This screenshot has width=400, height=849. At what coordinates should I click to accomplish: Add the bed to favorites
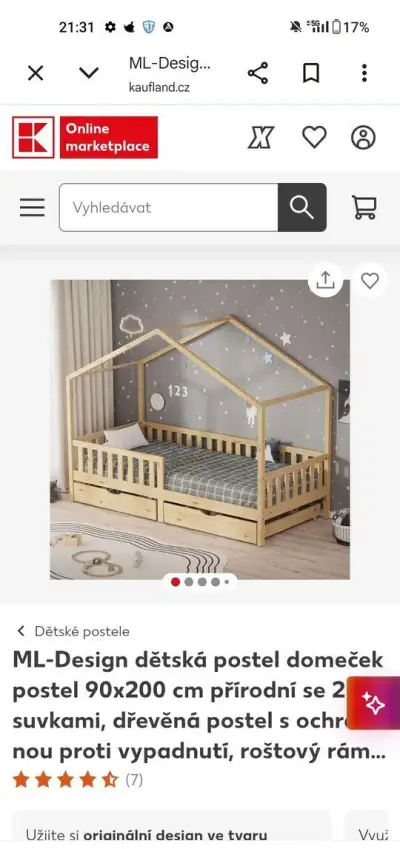point(370,280)
